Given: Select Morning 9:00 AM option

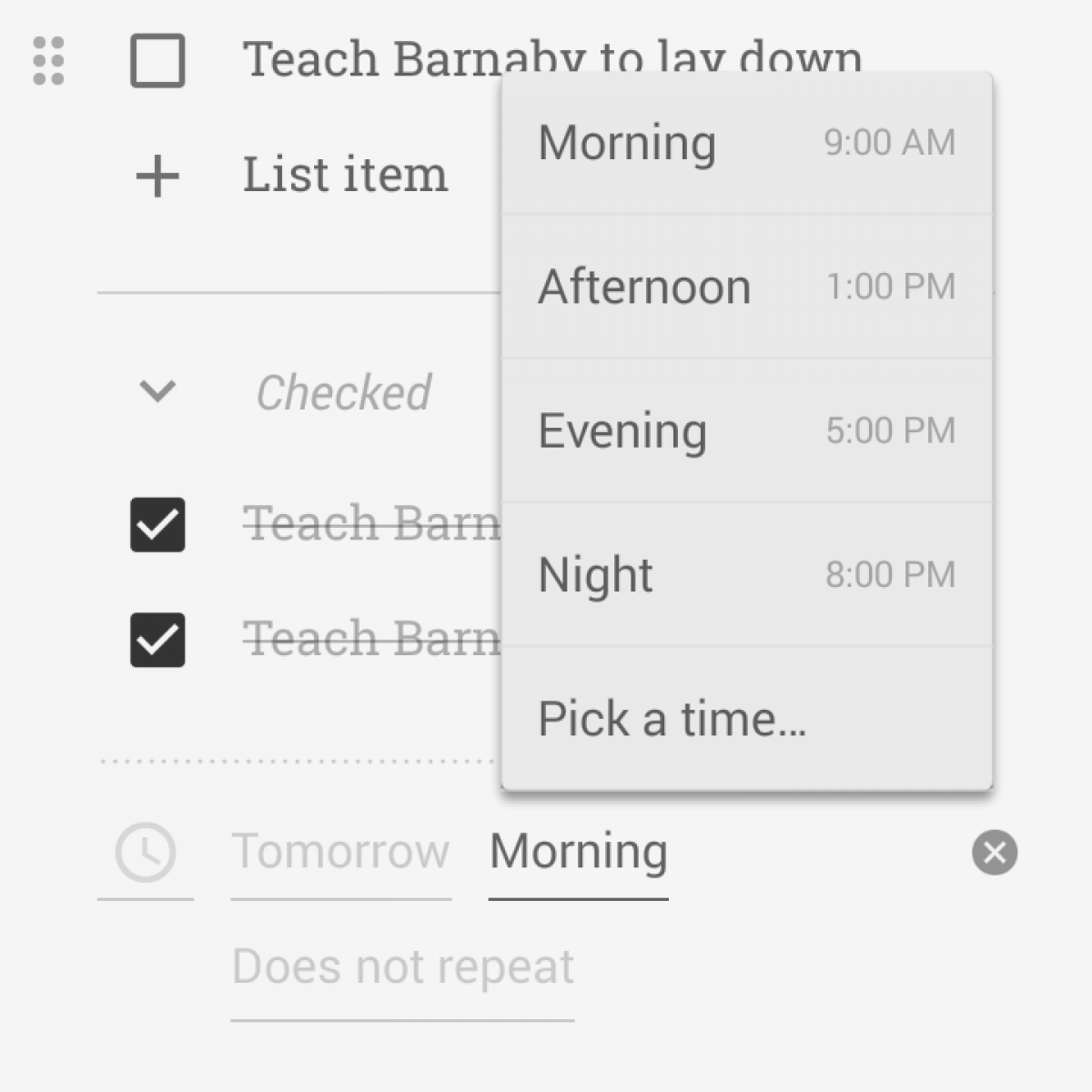Looking at the screenshot, I should (746, 143).
